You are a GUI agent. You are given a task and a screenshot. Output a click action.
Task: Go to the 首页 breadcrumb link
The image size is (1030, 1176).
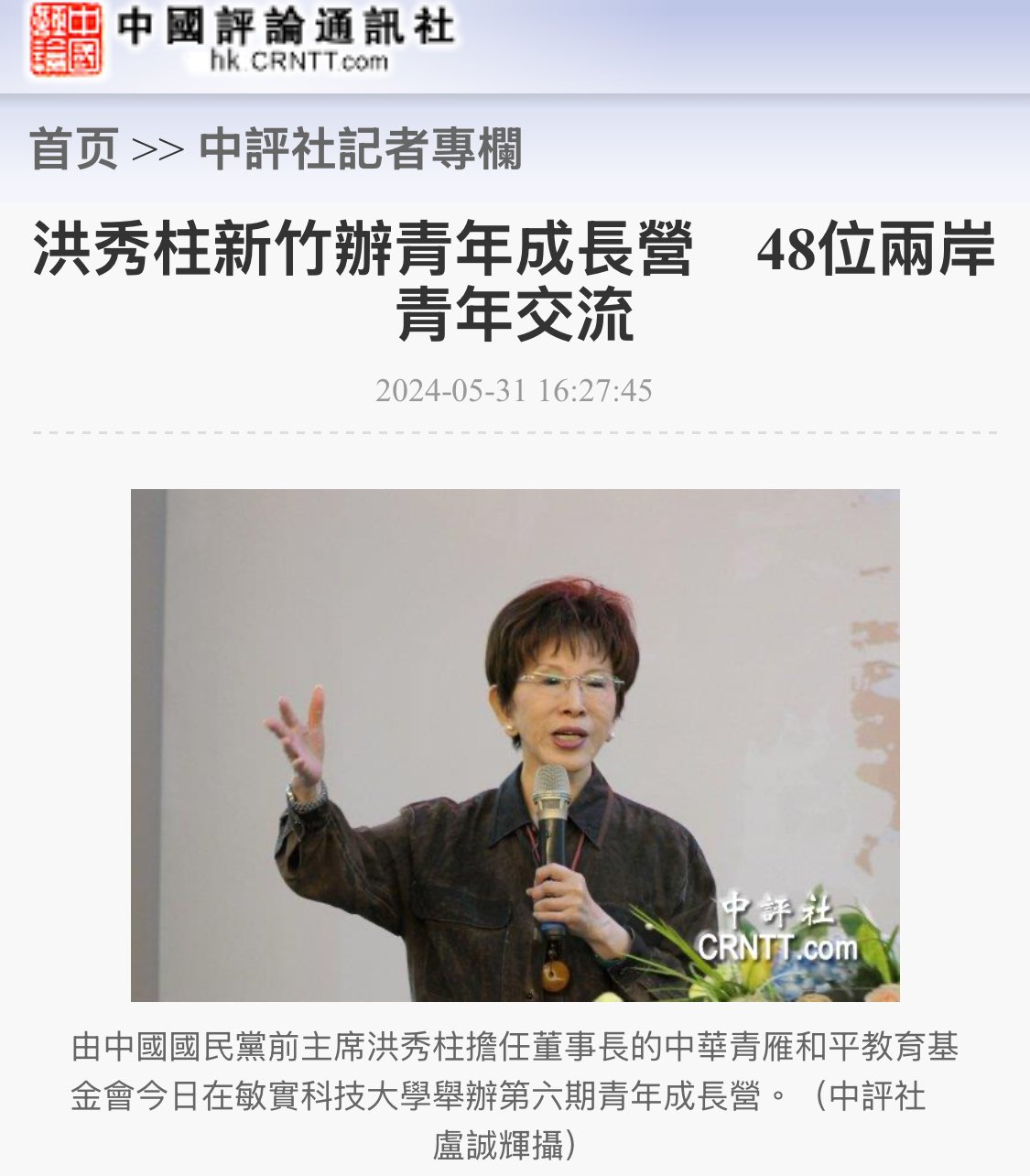pos(74,149)
